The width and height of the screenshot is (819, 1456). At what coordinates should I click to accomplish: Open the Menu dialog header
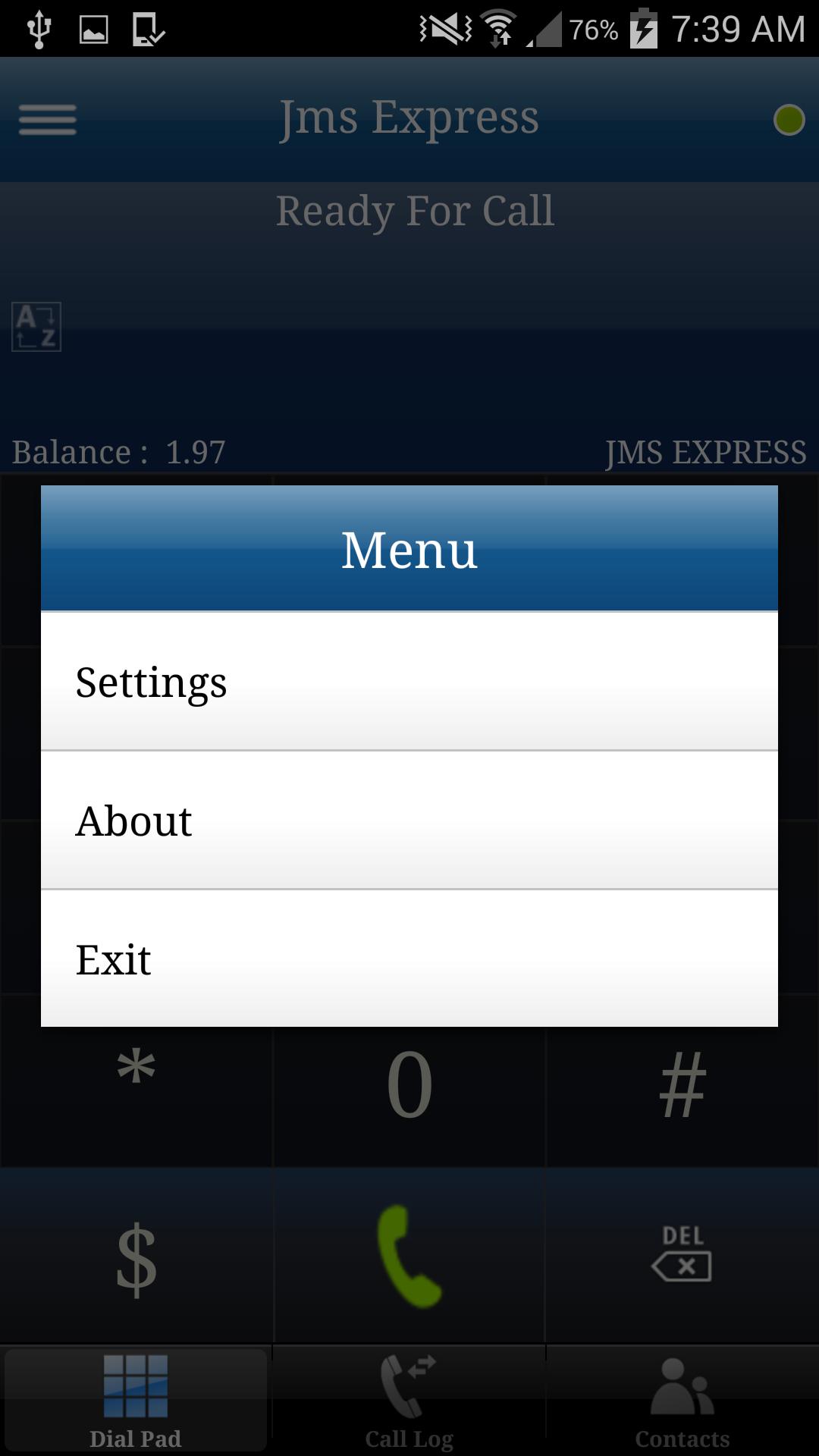point(409,551)
